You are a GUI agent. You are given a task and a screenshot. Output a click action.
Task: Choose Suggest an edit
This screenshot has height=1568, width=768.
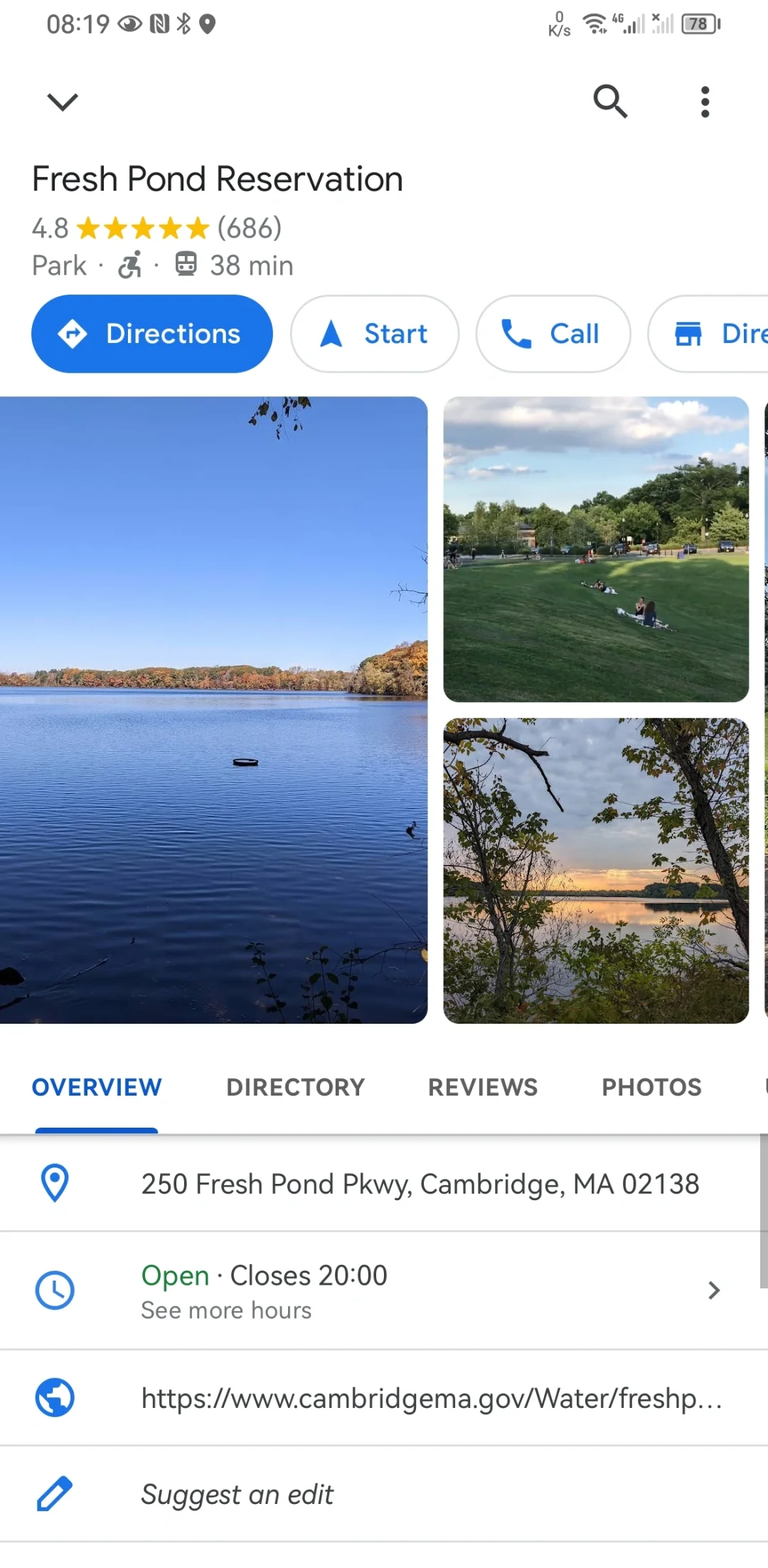[x=237, y=1494]
